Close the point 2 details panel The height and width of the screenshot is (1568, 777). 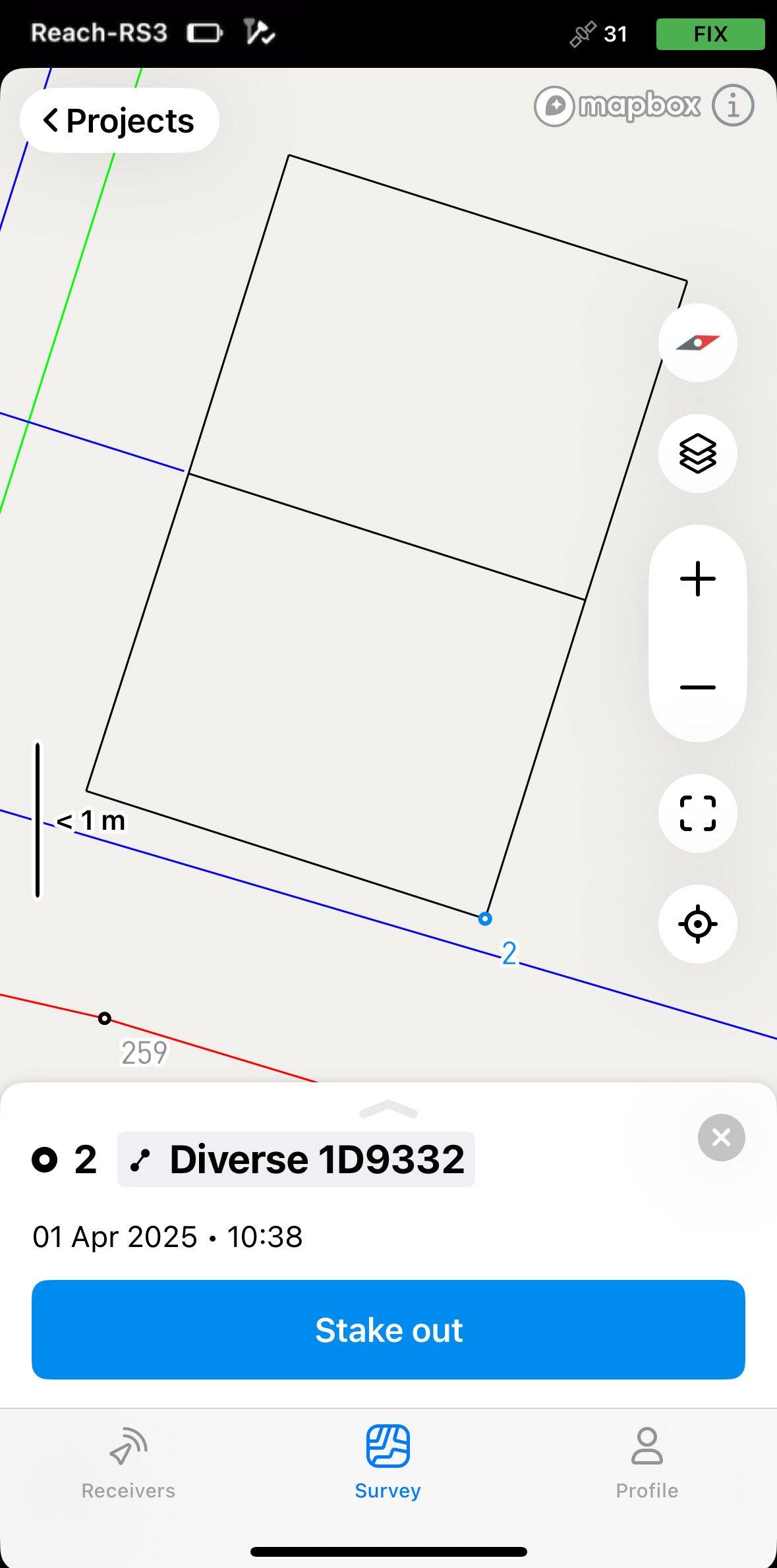pos(722,1138)
